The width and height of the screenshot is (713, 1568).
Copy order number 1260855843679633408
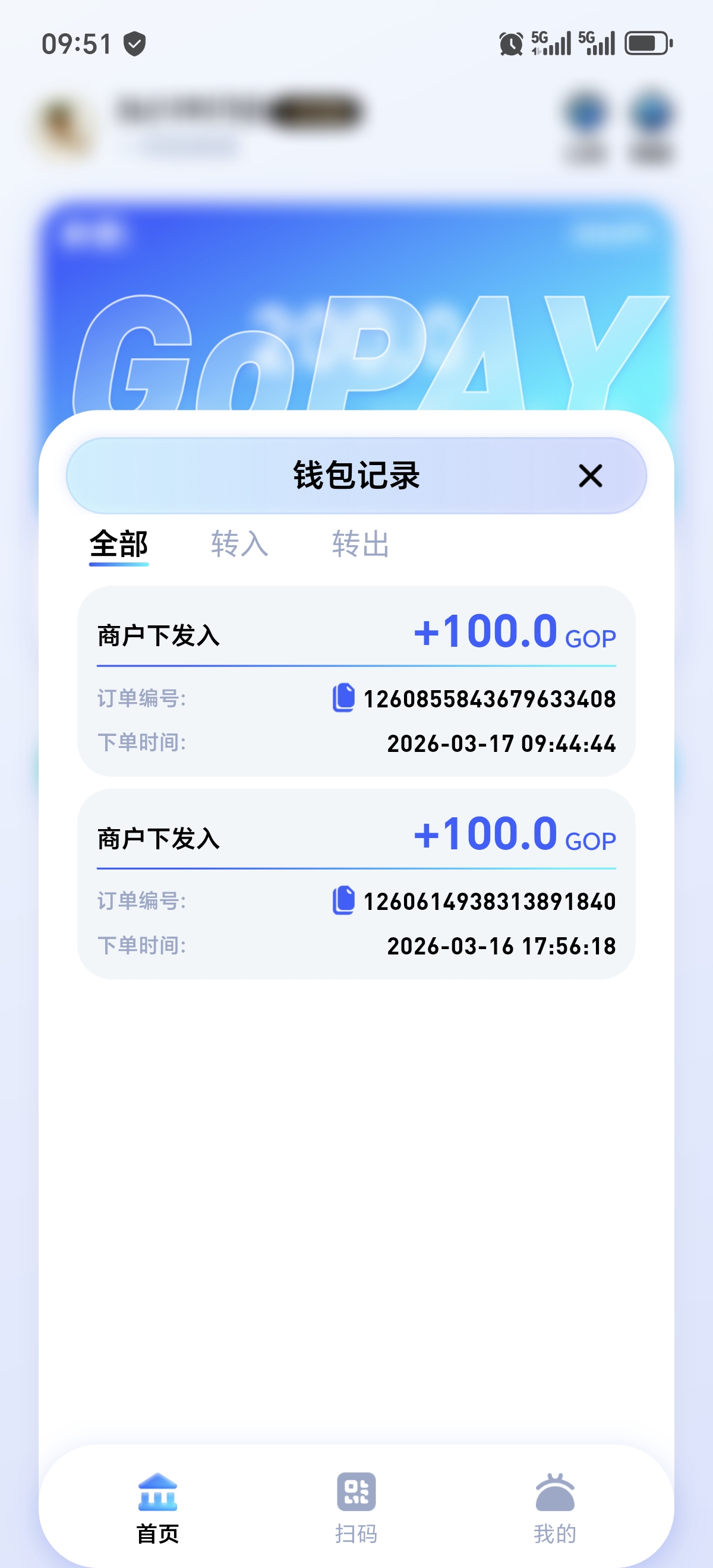343,697
